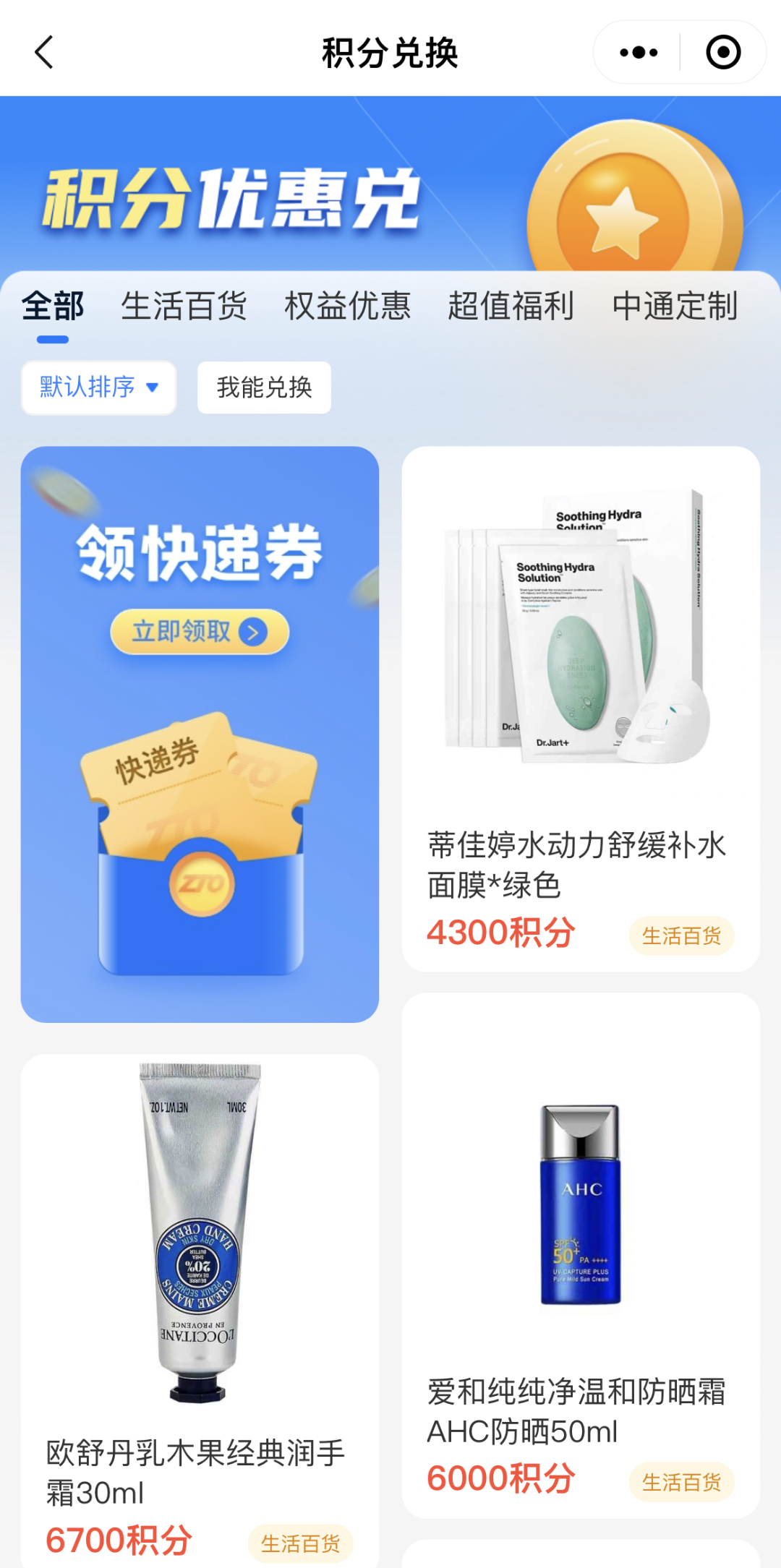The height and width of the screenshot is (1568, 781).
Task: Filter by 我能兑换
Action: pos(264,387)
